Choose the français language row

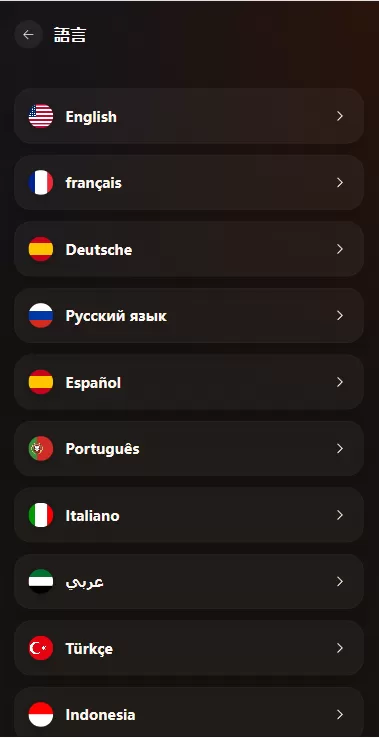[x=189, y=182]
